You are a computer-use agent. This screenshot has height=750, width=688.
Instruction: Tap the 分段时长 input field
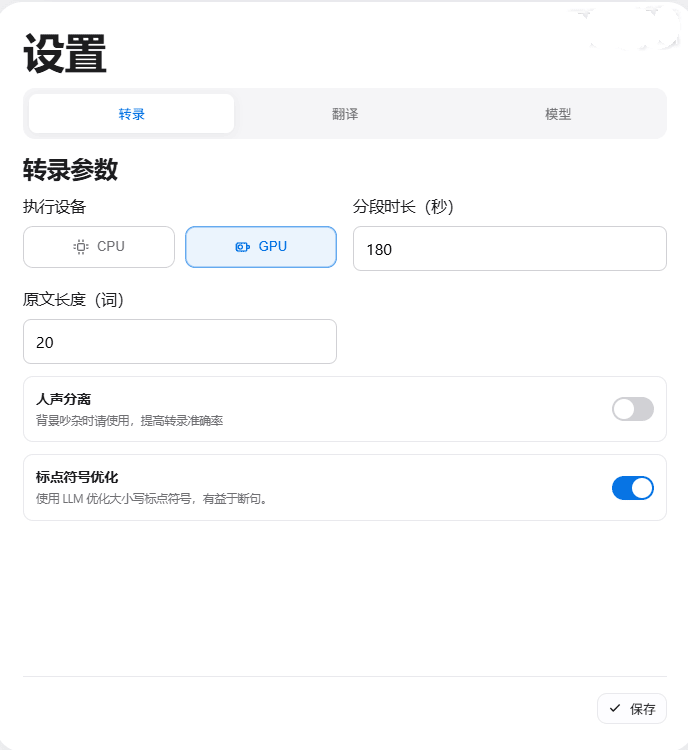509,249
